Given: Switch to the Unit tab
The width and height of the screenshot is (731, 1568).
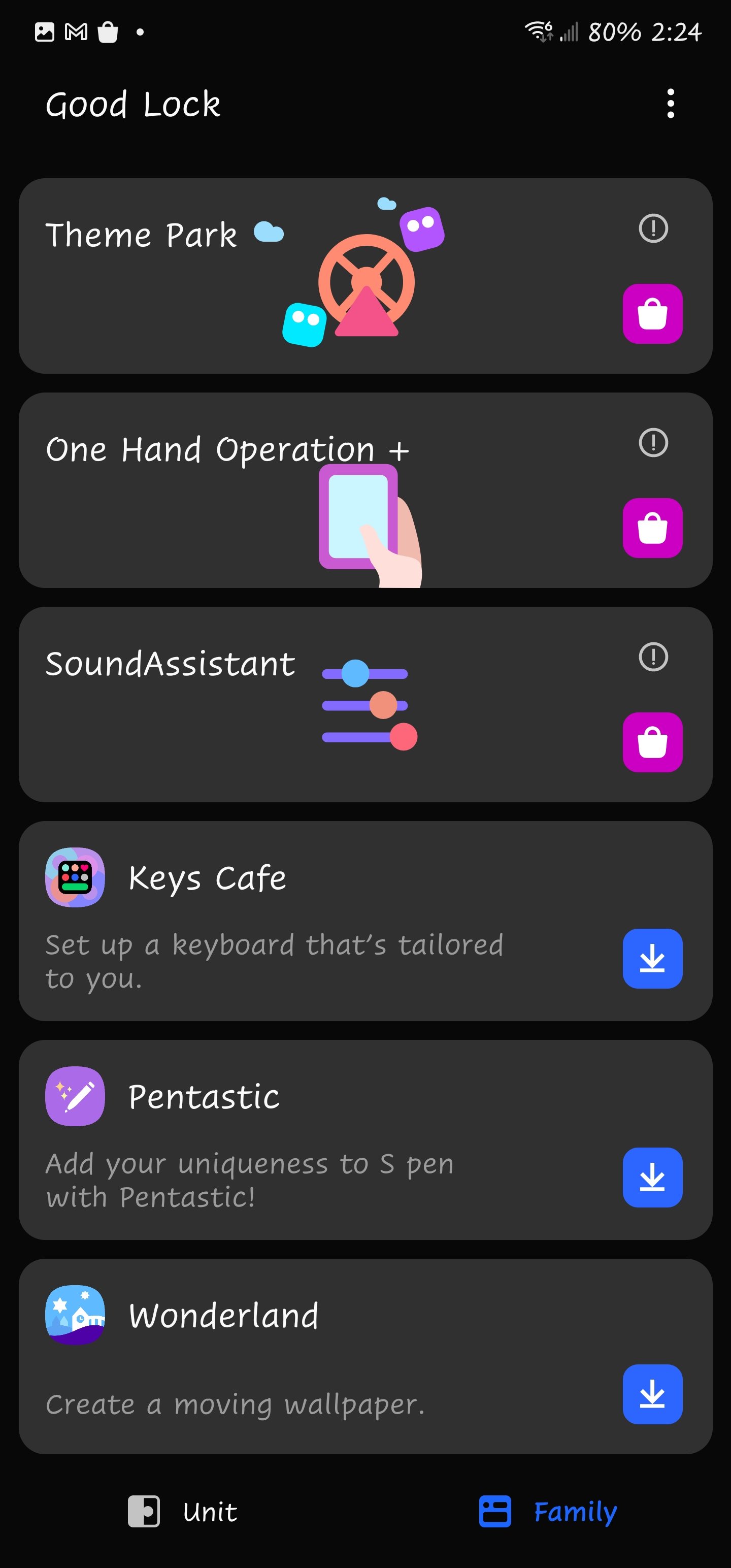Looking at the screenshot, I should [x=183, y=1512].
